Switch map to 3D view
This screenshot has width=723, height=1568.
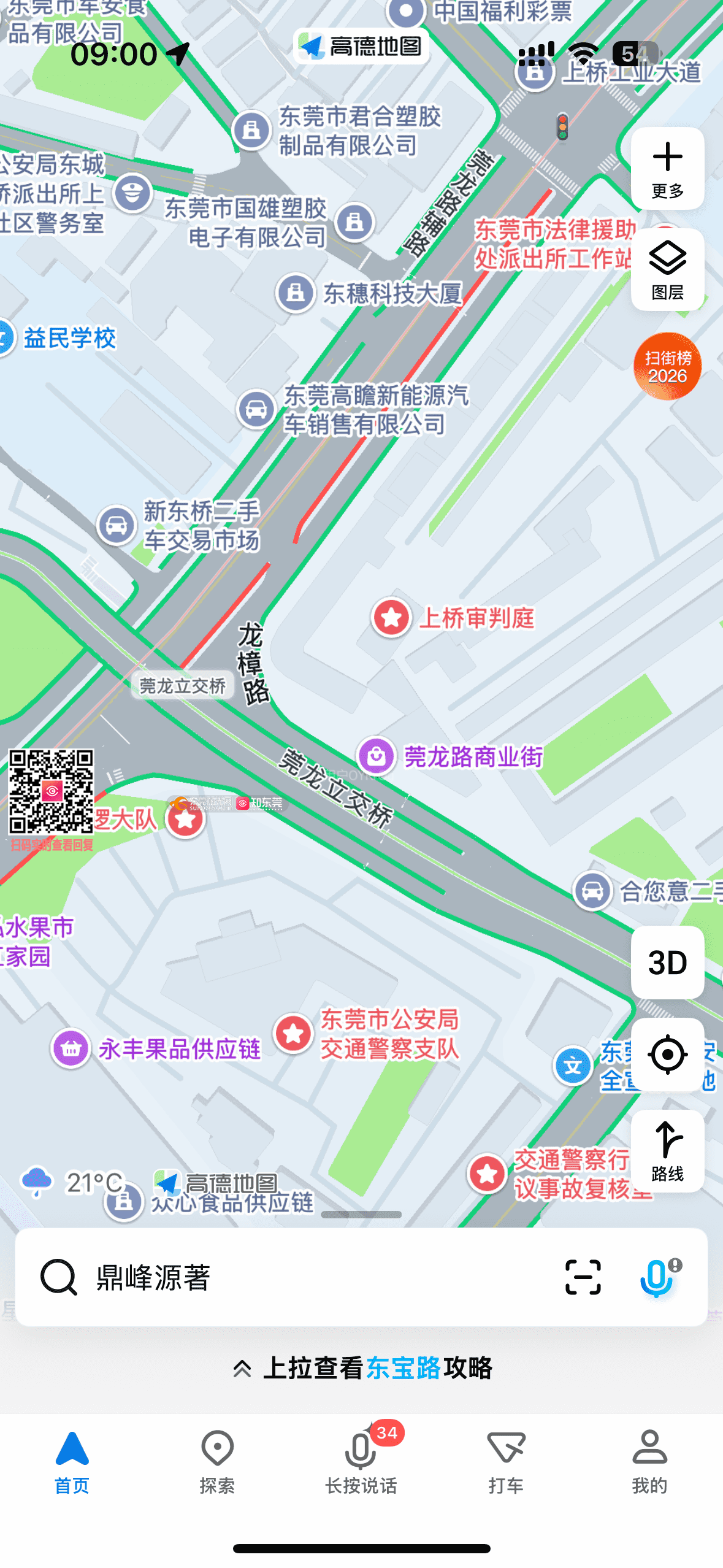667,962
